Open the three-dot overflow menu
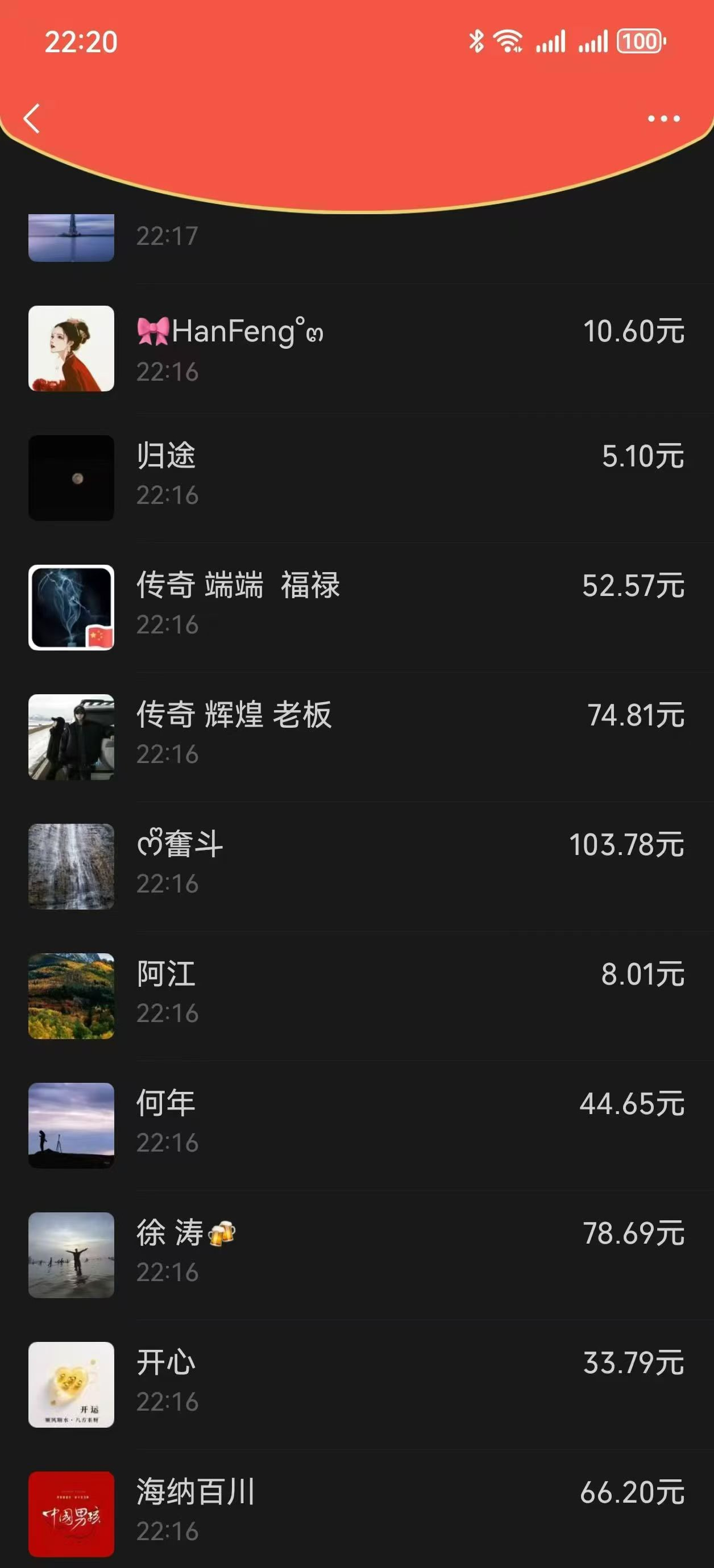Viewport: 714px width, 1568px height. (663, 119)
